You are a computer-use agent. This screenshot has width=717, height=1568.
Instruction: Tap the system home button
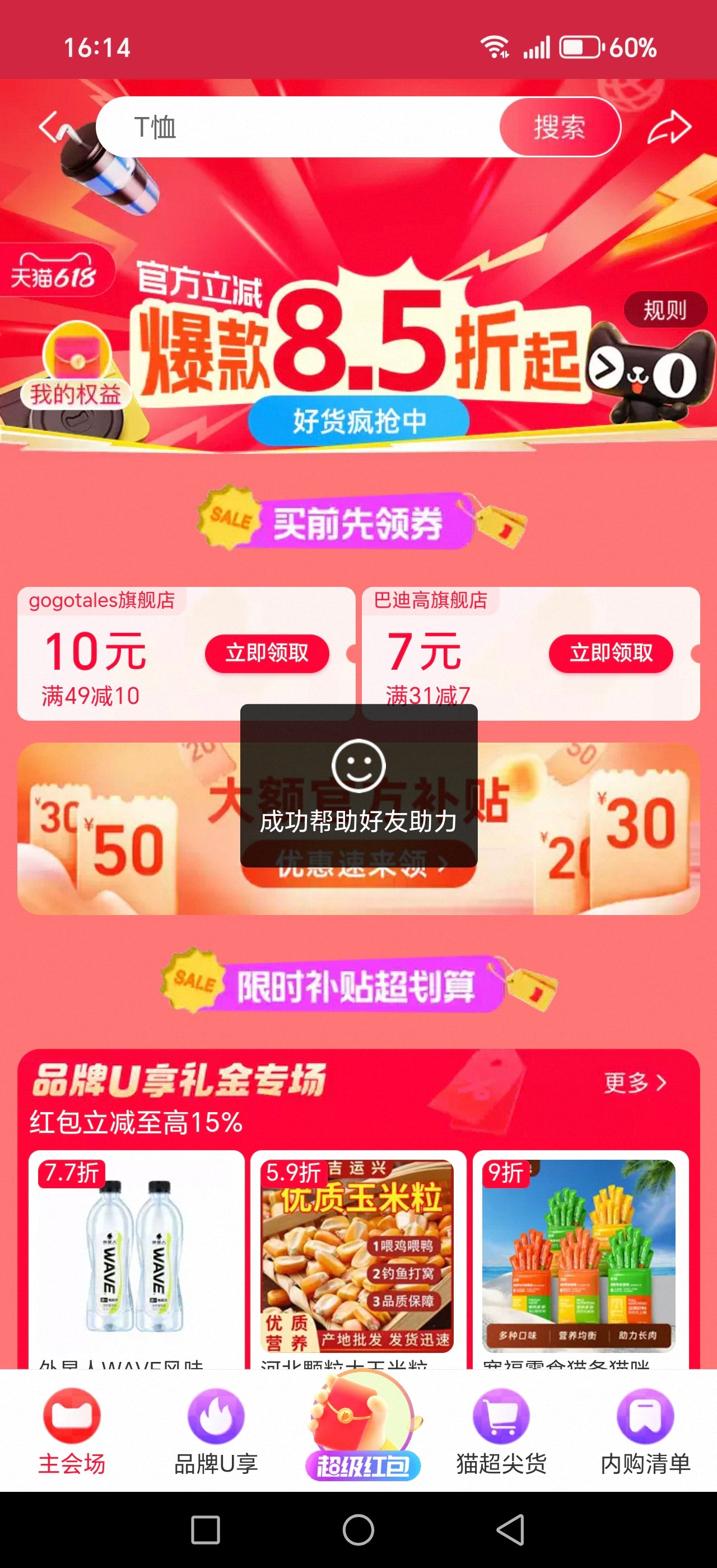[x=358, y=1530]
